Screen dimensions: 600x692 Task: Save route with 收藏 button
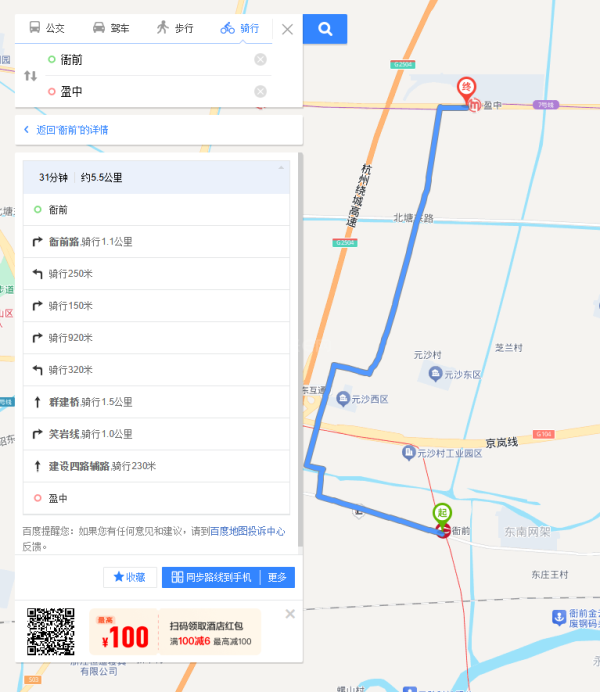point(130,577)
